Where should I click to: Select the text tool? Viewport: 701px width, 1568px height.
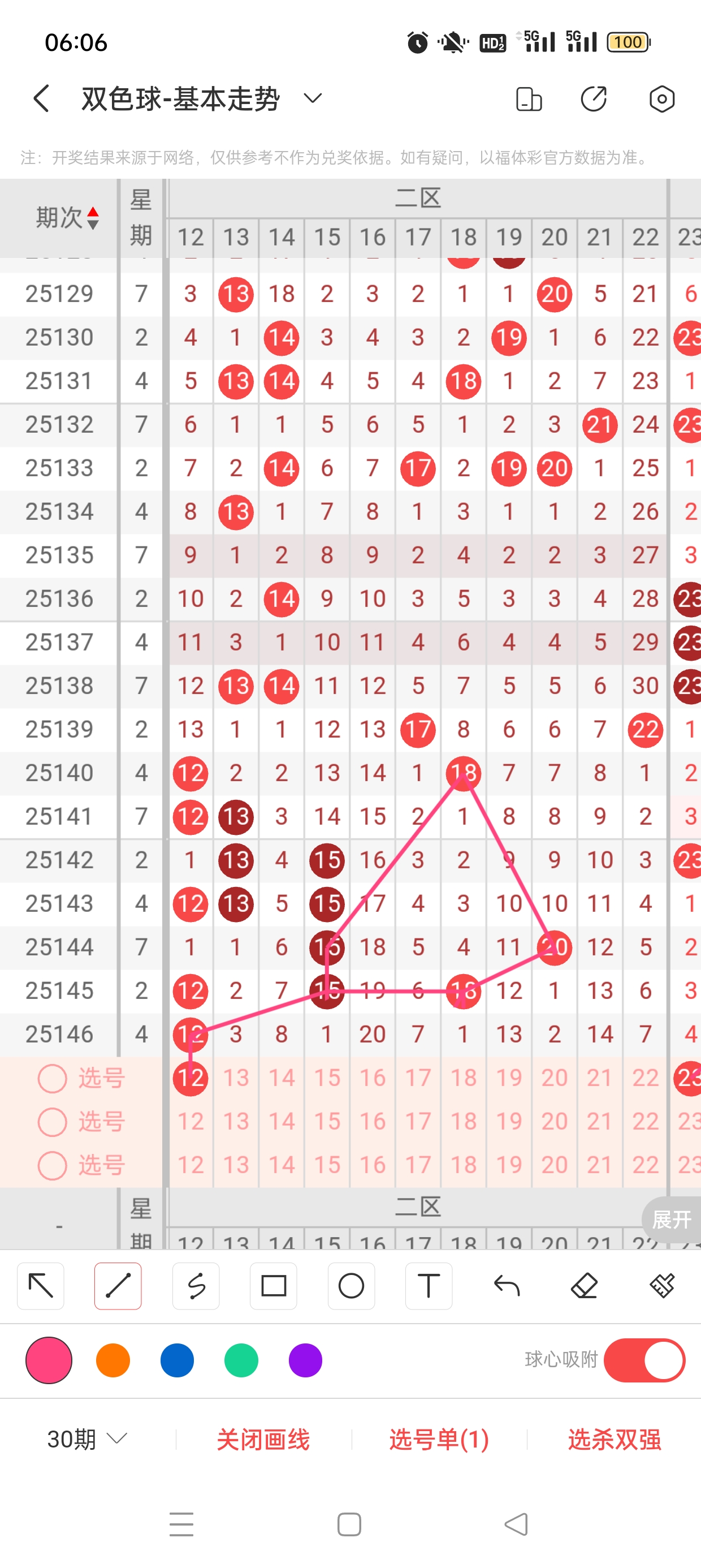tap(429, 1286)
